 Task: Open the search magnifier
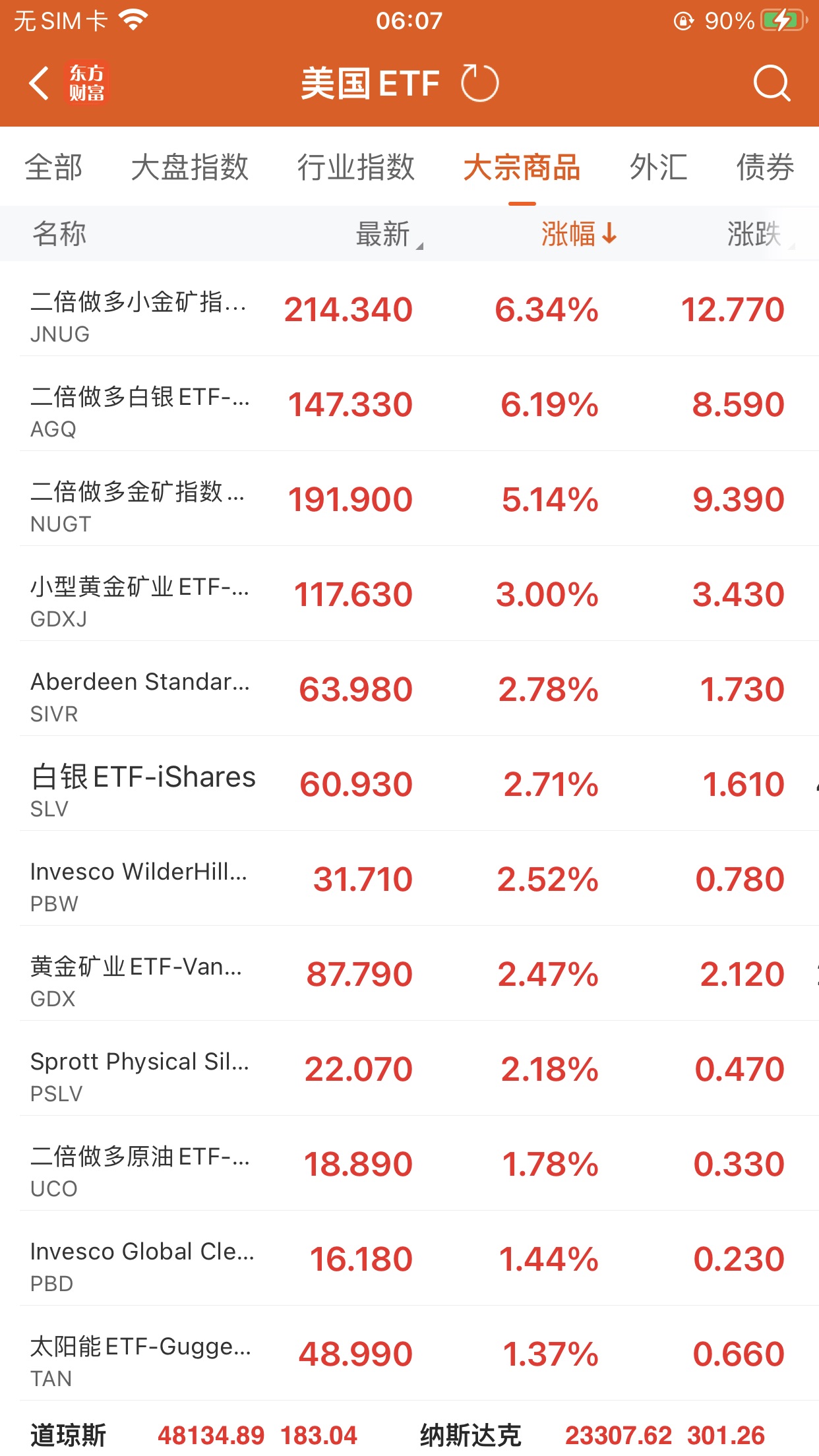771,84
